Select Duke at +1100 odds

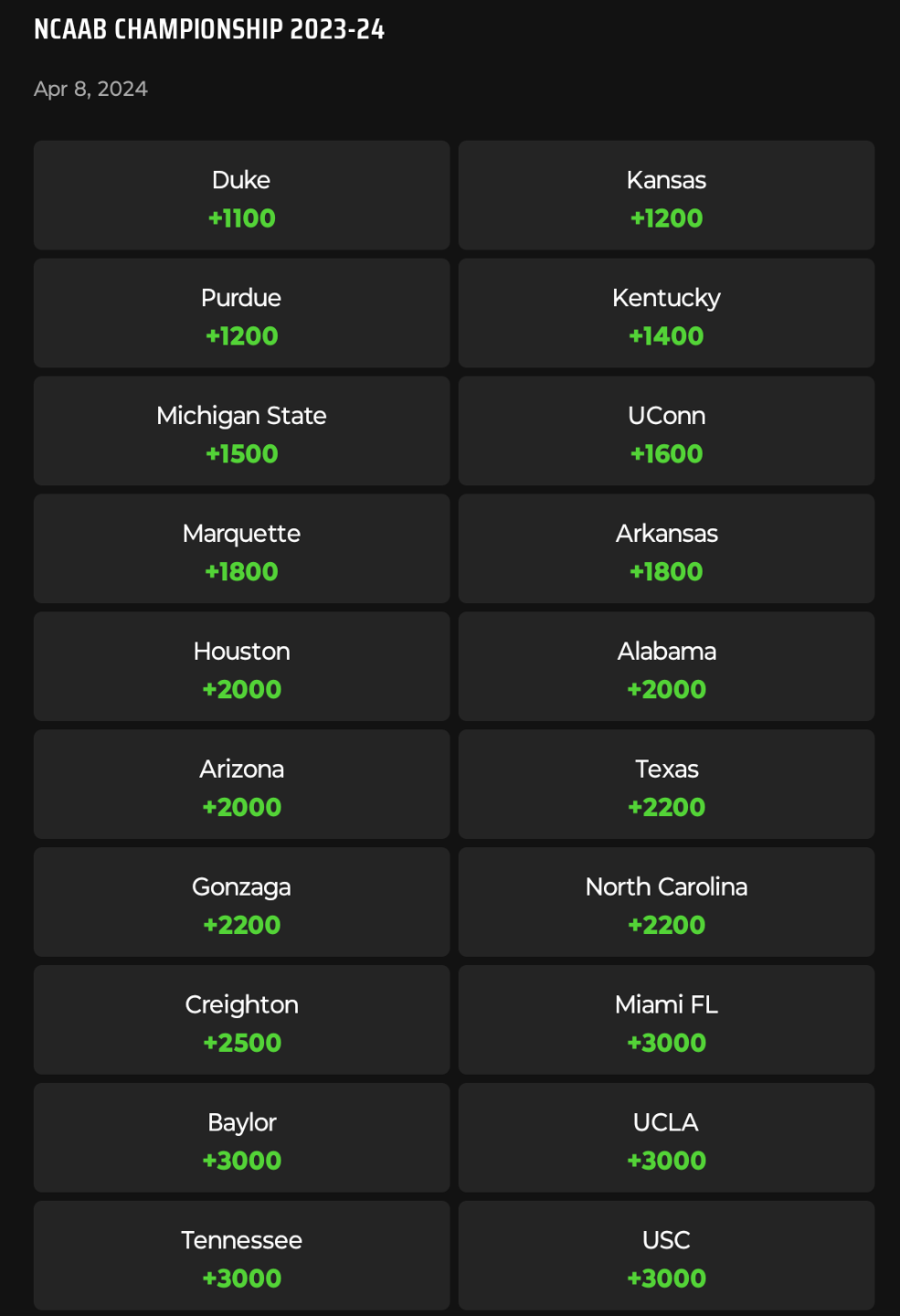241,196
